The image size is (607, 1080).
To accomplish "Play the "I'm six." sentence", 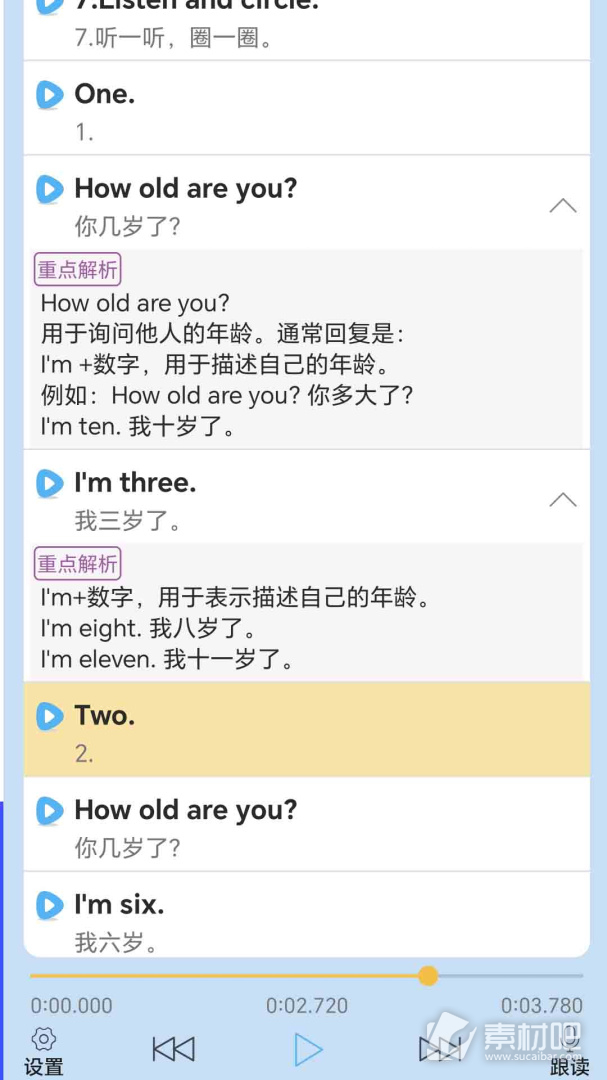I will [50, 905].
